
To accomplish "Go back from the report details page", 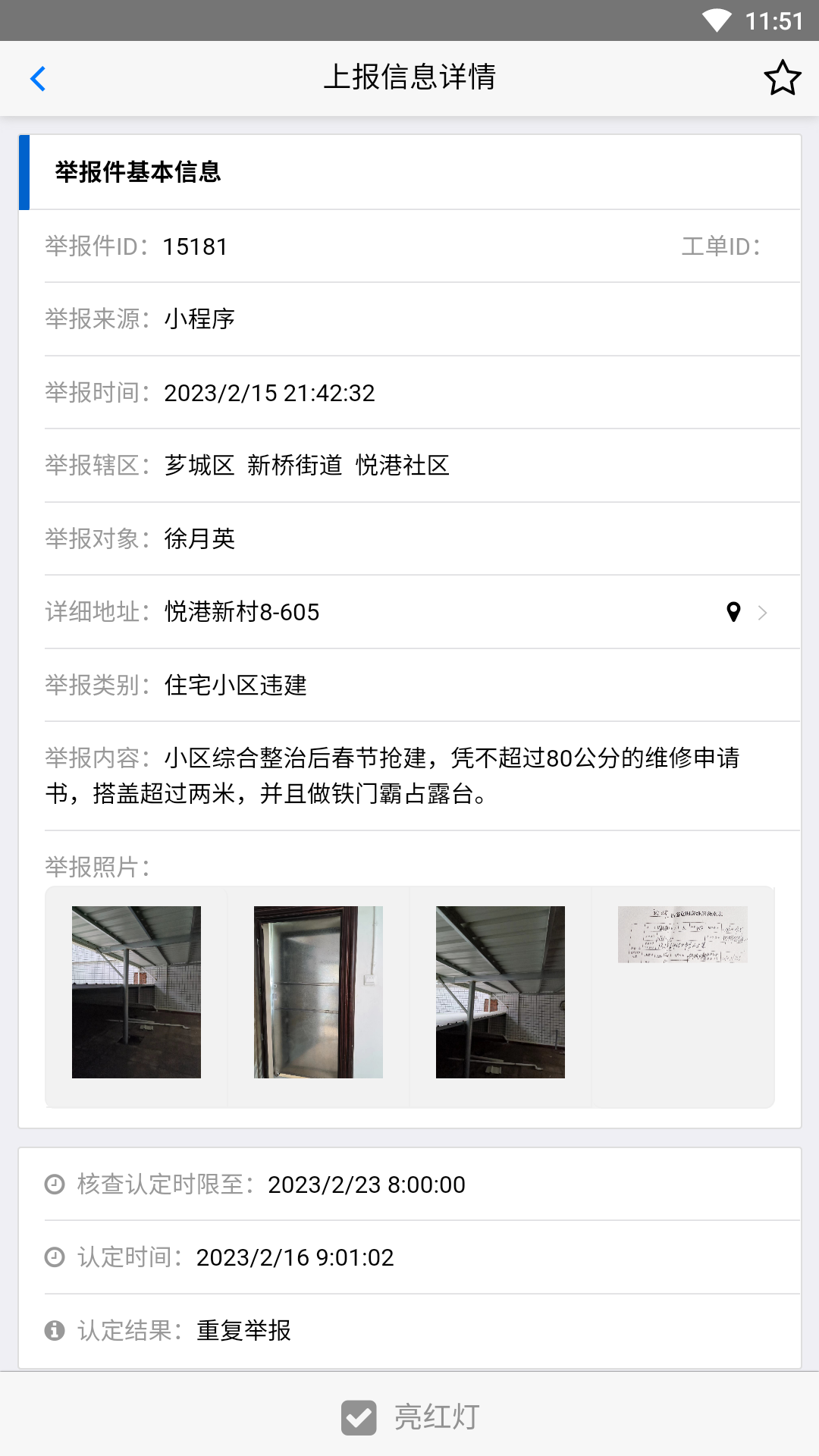I will [x=38, y=78].
